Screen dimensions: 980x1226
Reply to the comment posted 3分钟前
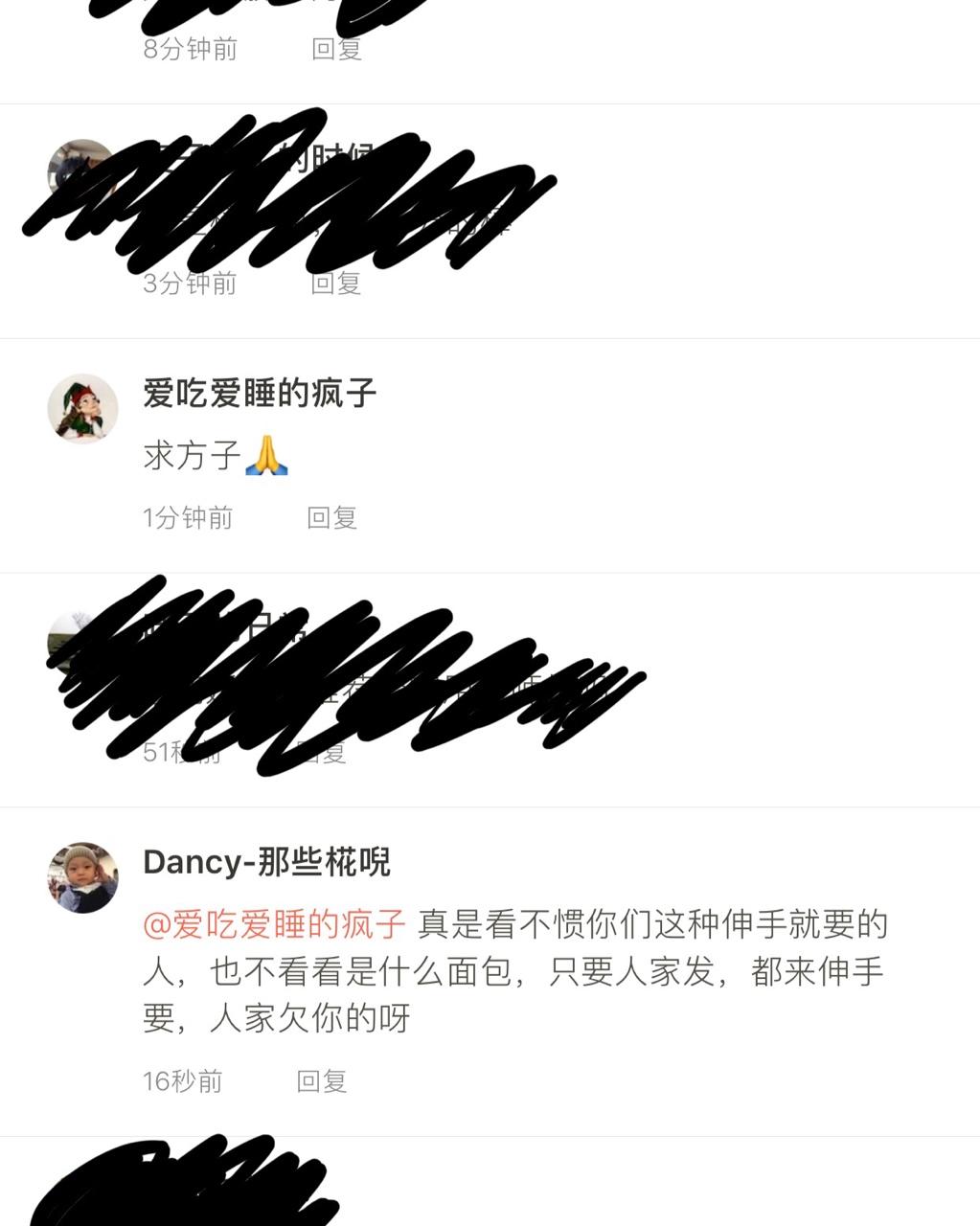point(336,283)
